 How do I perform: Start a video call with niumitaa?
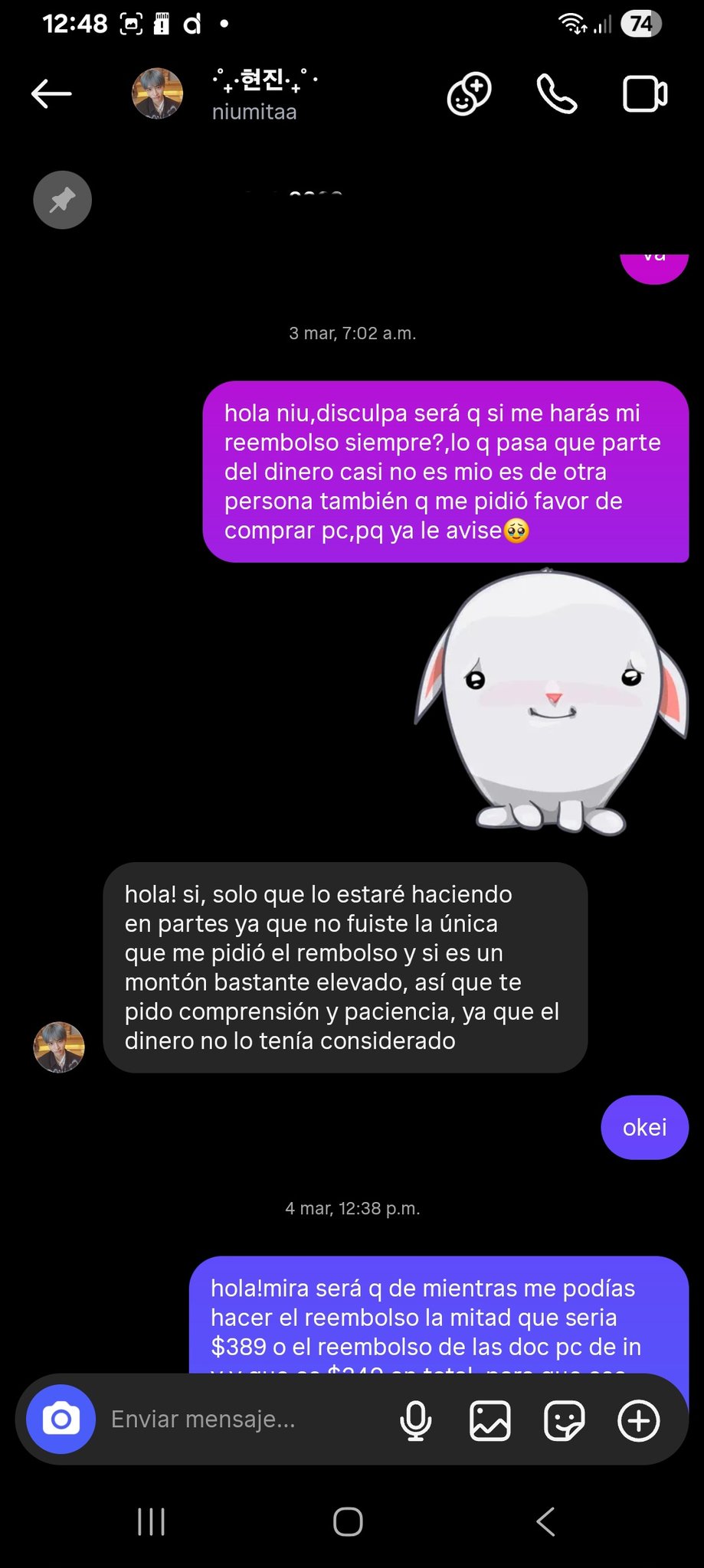pos(644,94)
